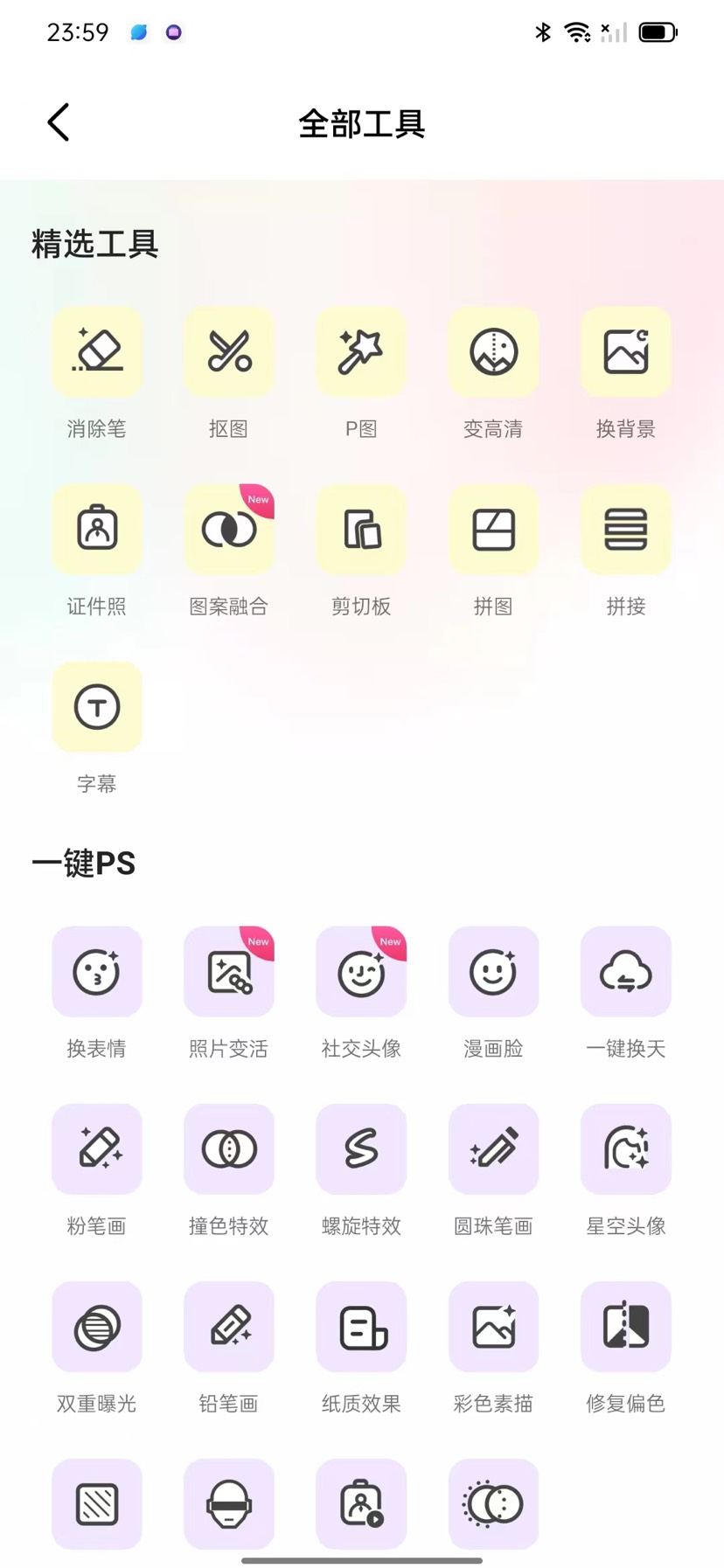724x1568 pixels.
Task: Start a 拼图 collage
Action: pyautogui.click(x=493, y=530)
